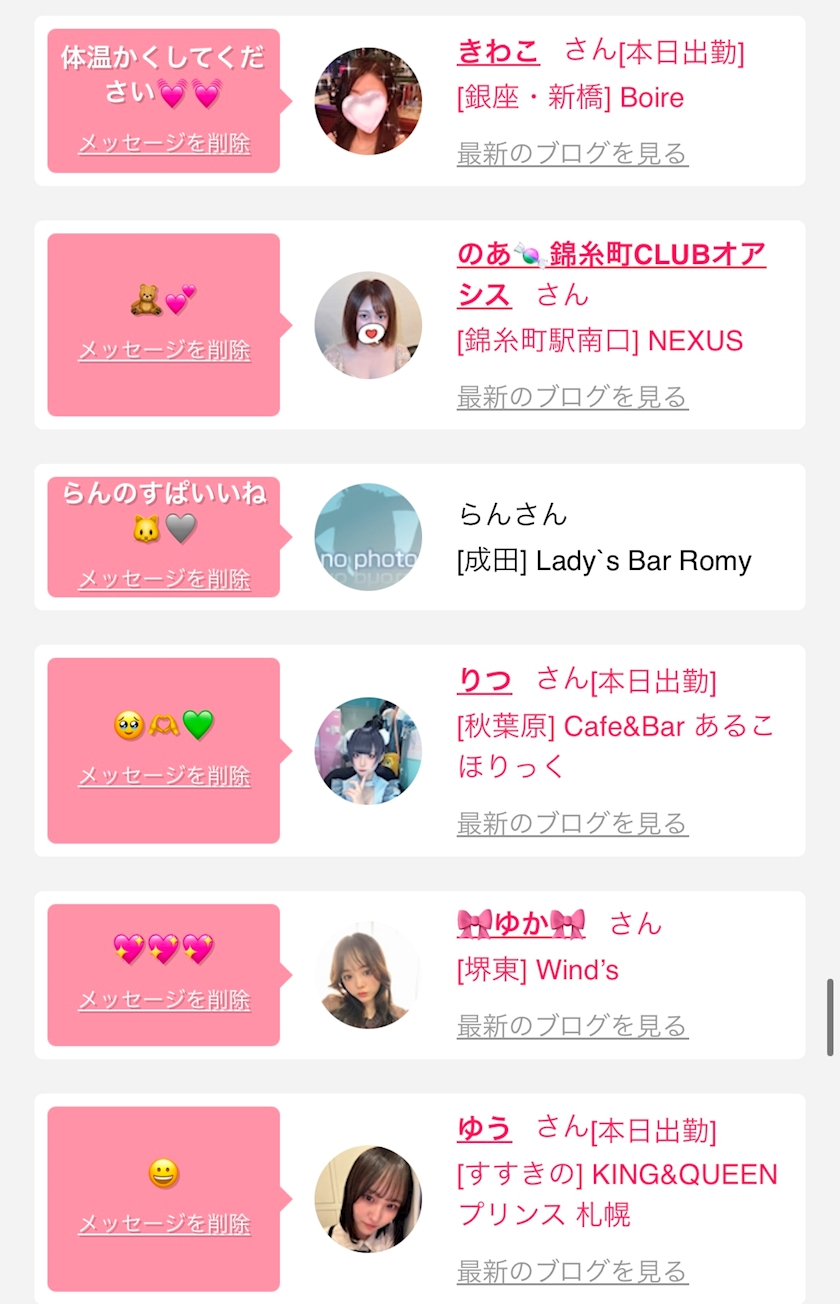Delete the teddy bear message to のあ
The image size is (840, 1304).
tap(164, 350)
